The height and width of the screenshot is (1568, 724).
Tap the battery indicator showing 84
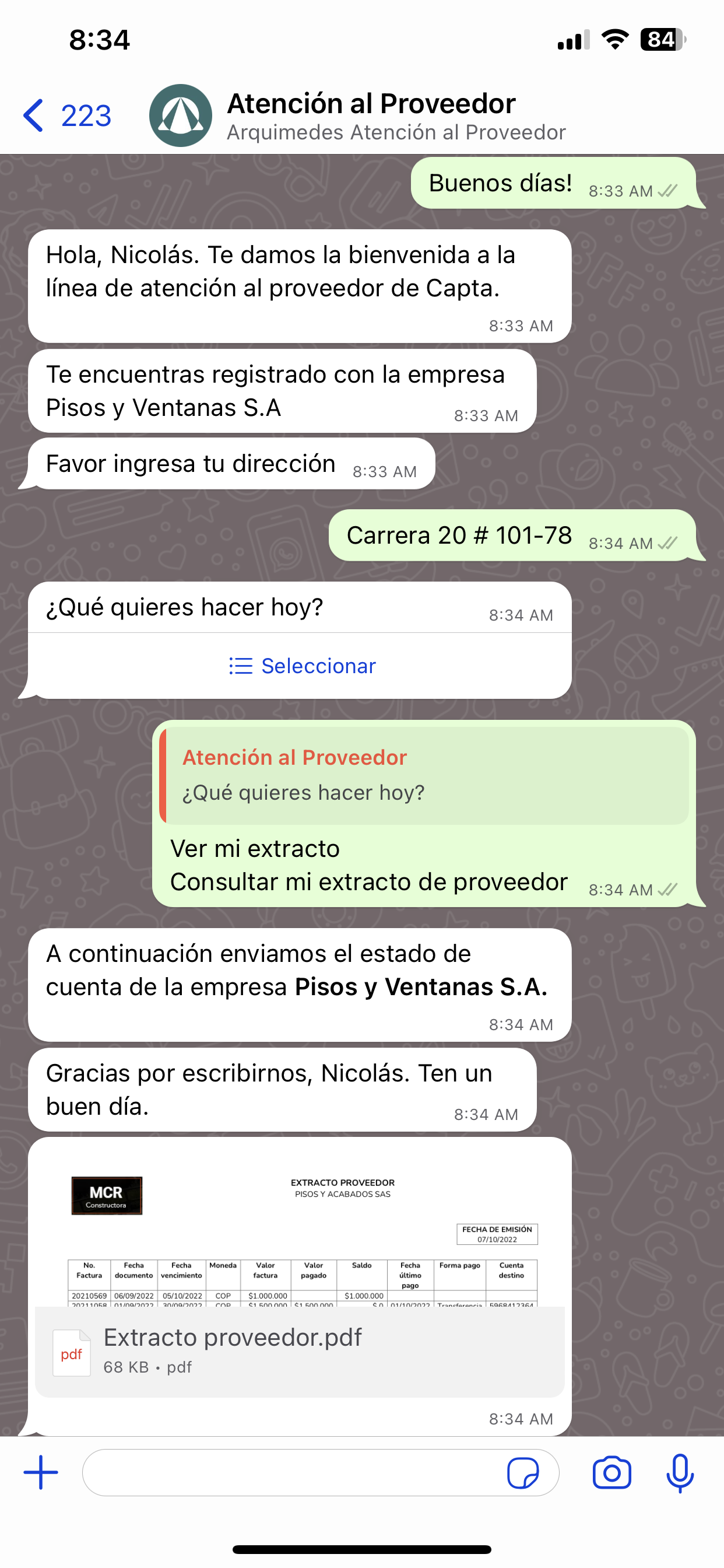663,40
